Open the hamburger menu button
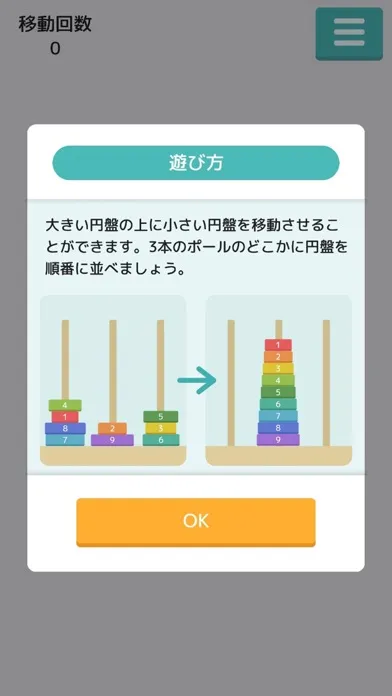392x696 pixels. (x=349, y=34)
